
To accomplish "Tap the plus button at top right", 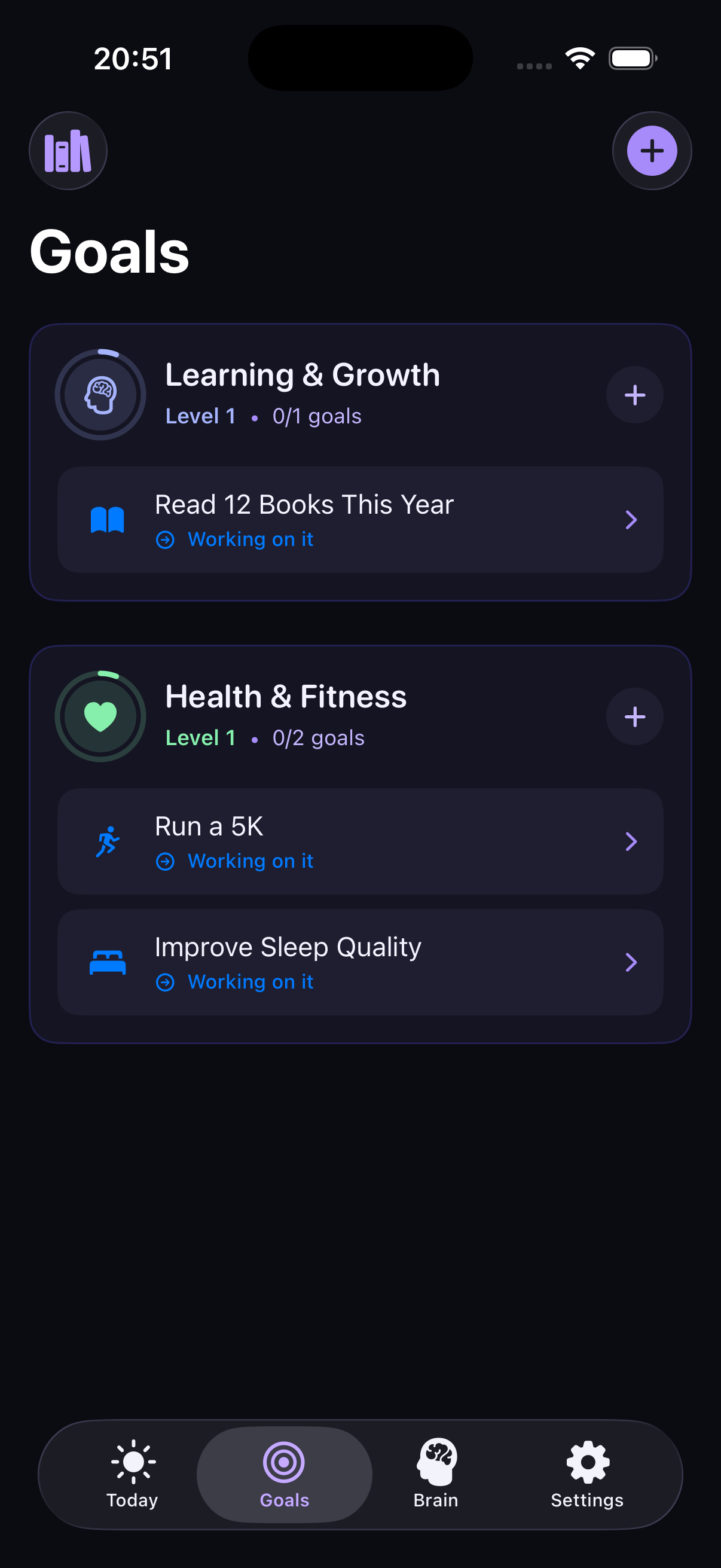I will coord(652,150).
